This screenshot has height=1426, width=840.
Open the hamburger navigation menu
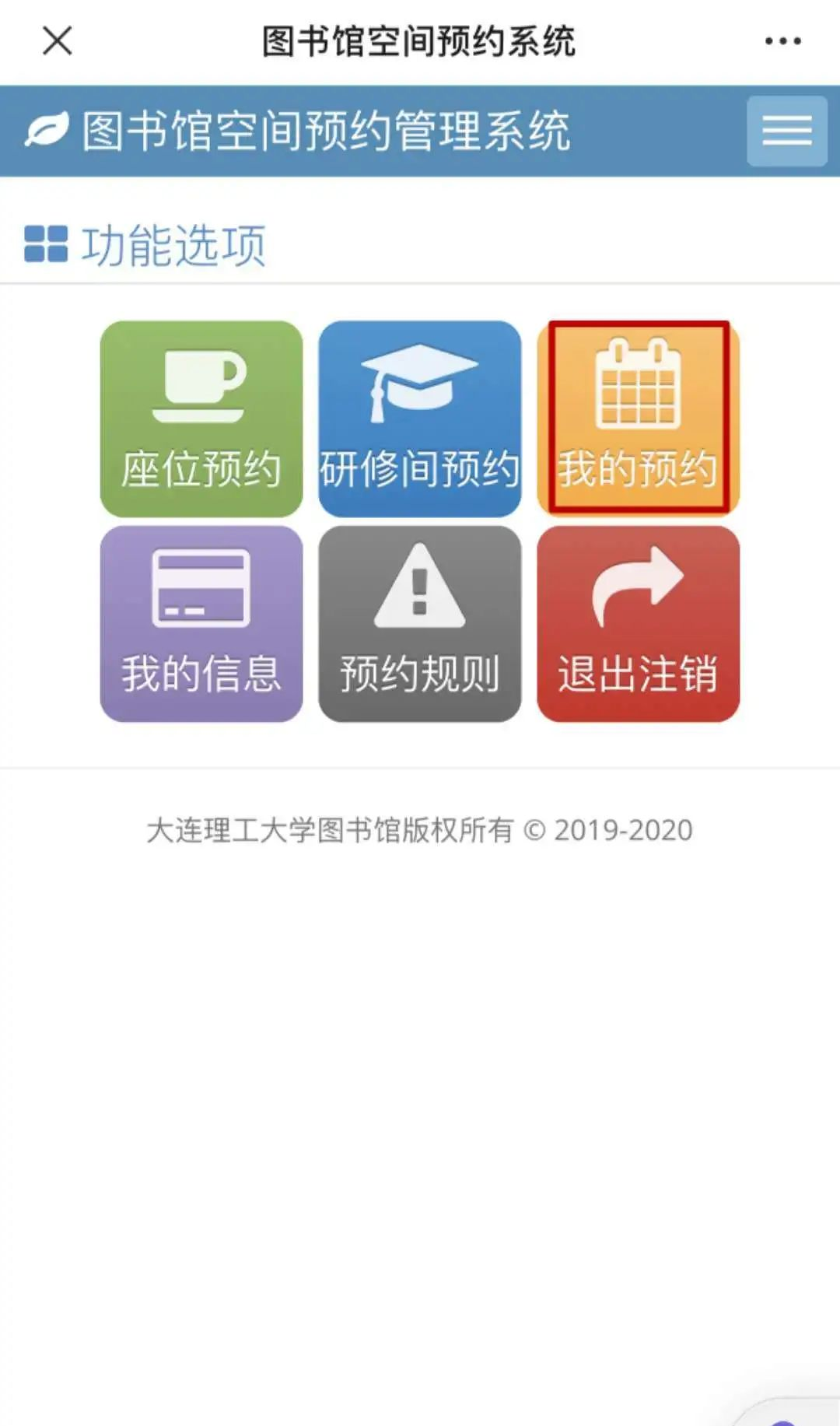786,131
